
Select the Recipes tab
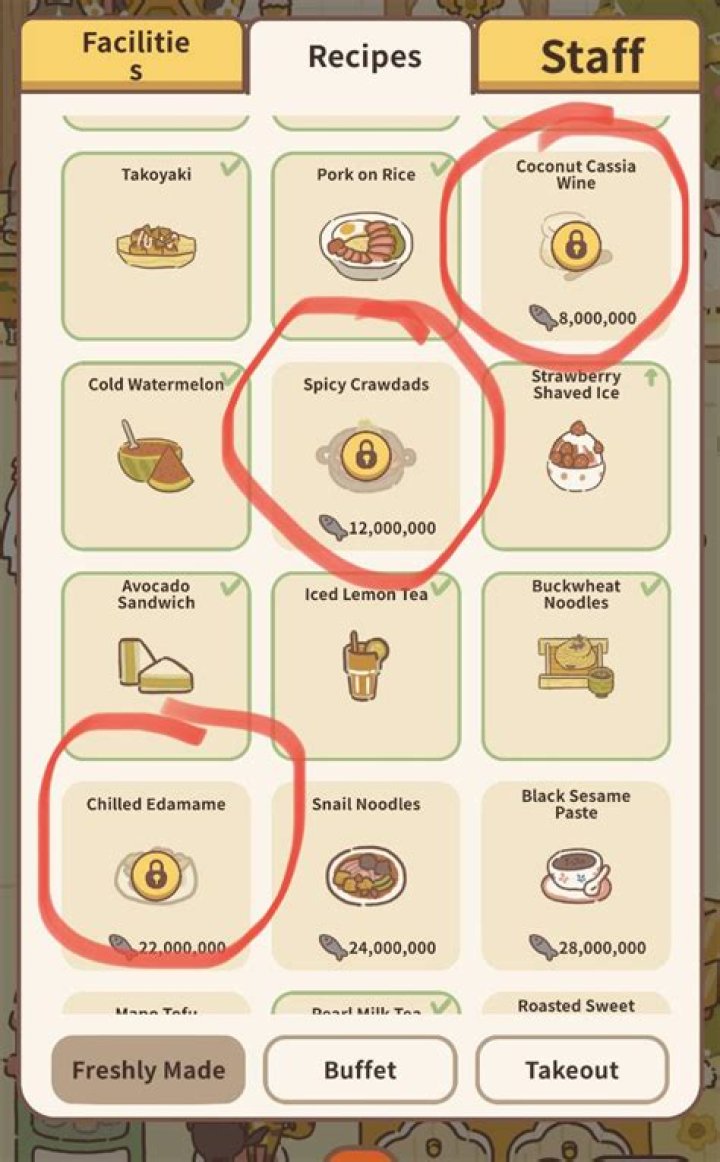(363, 56)
